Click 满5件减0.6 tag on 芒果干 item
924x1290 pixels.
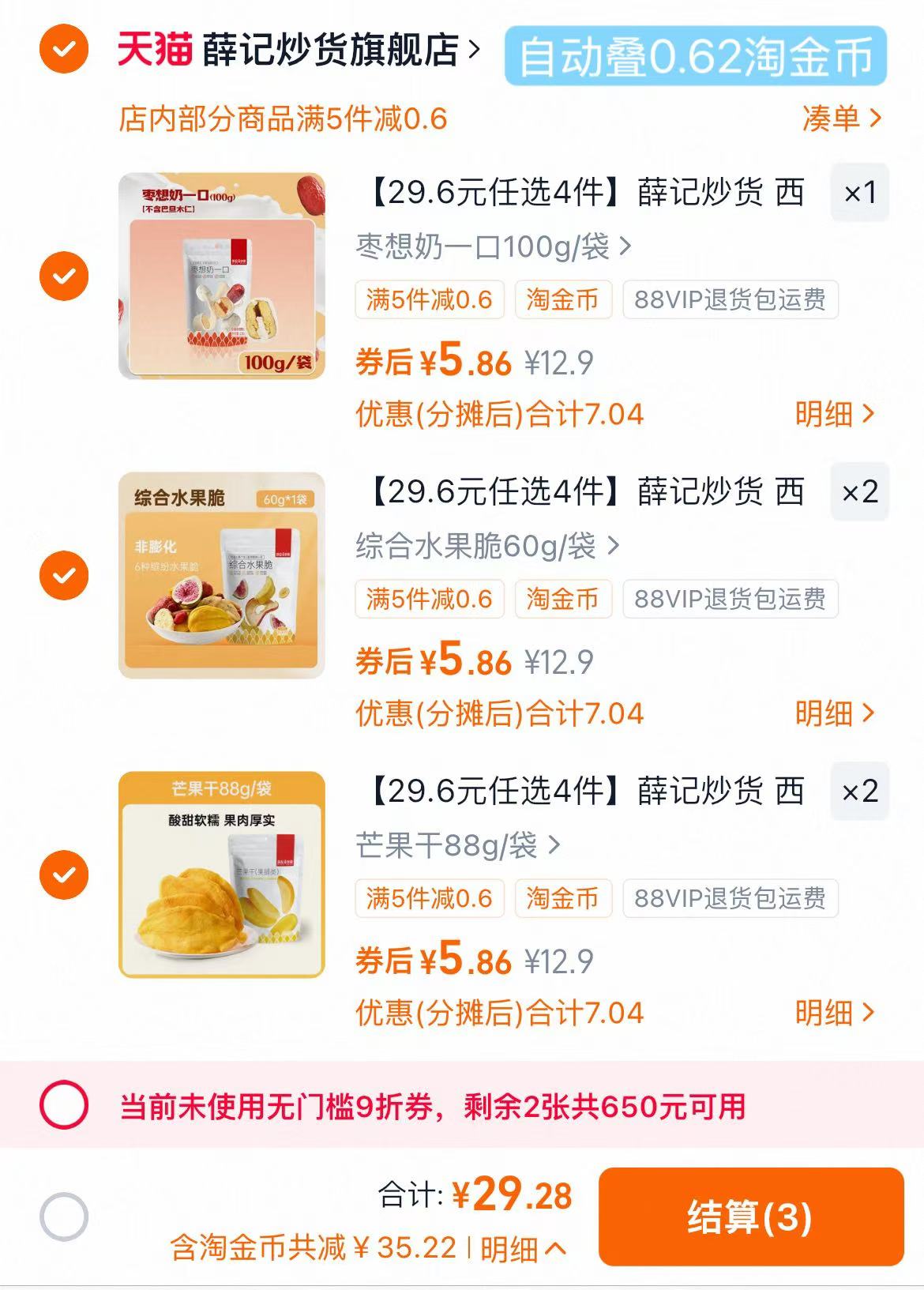tap(430, 899)
